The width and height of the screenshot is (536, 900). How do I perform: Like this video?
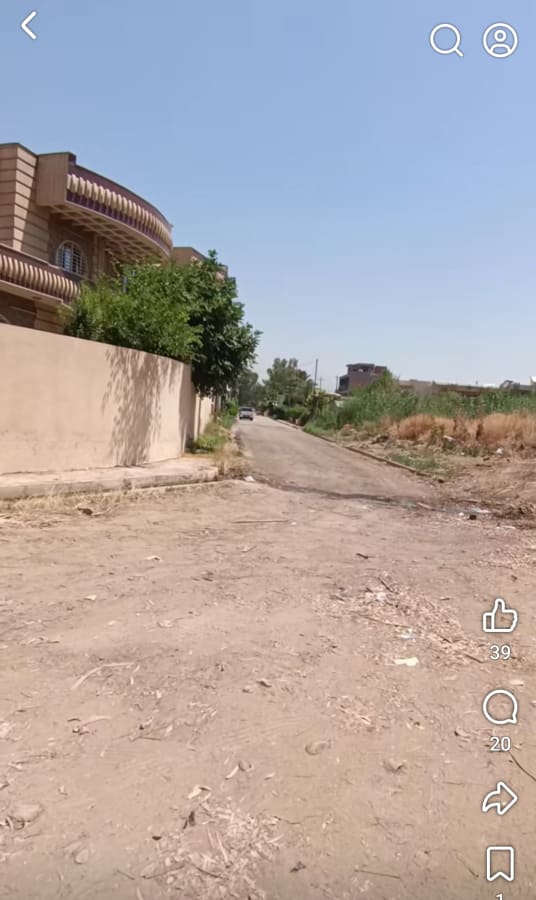coord(500,616)
